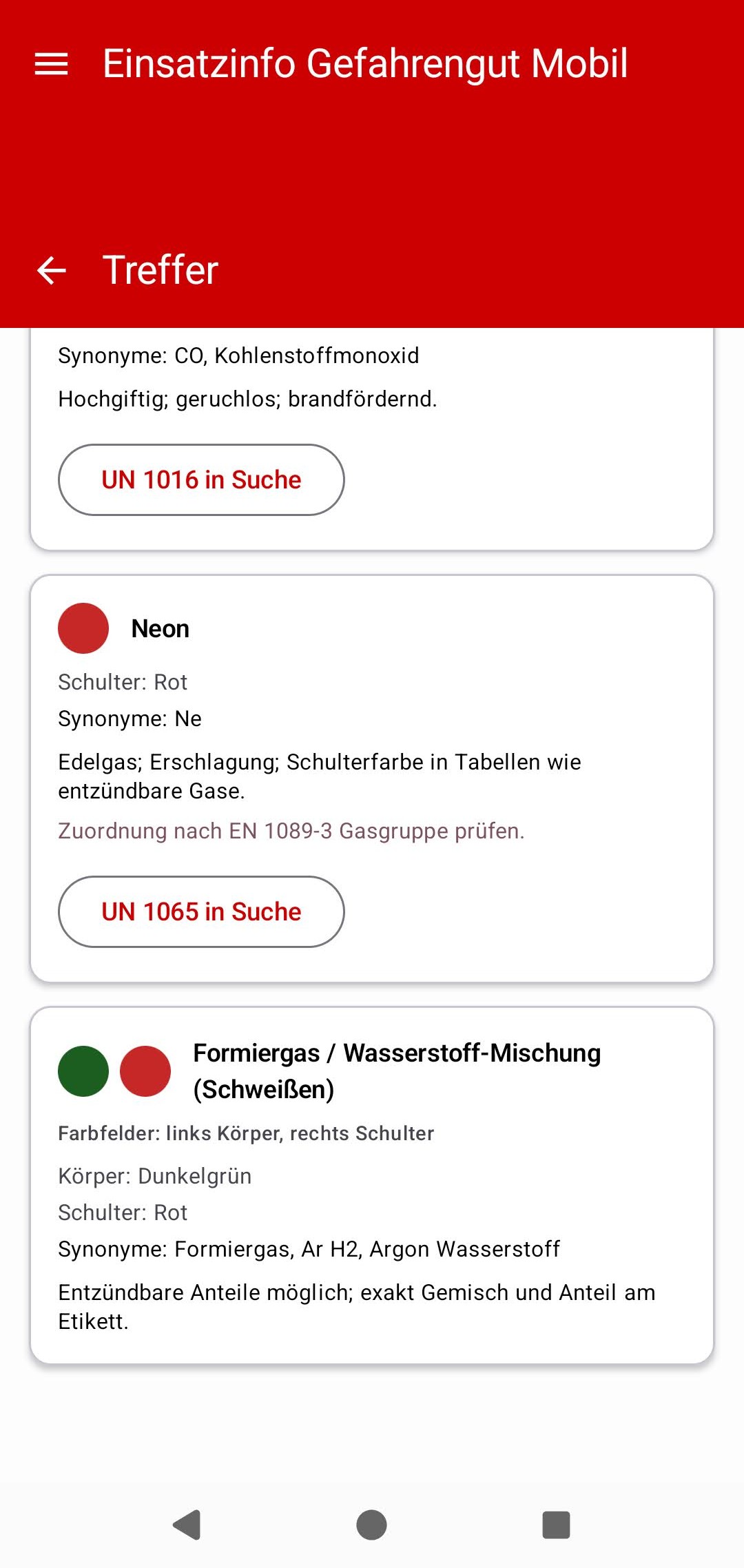The width and height of the screenshot is (744, 1568).
Task: Go back from the Treffer results
Action: point(51,270)
